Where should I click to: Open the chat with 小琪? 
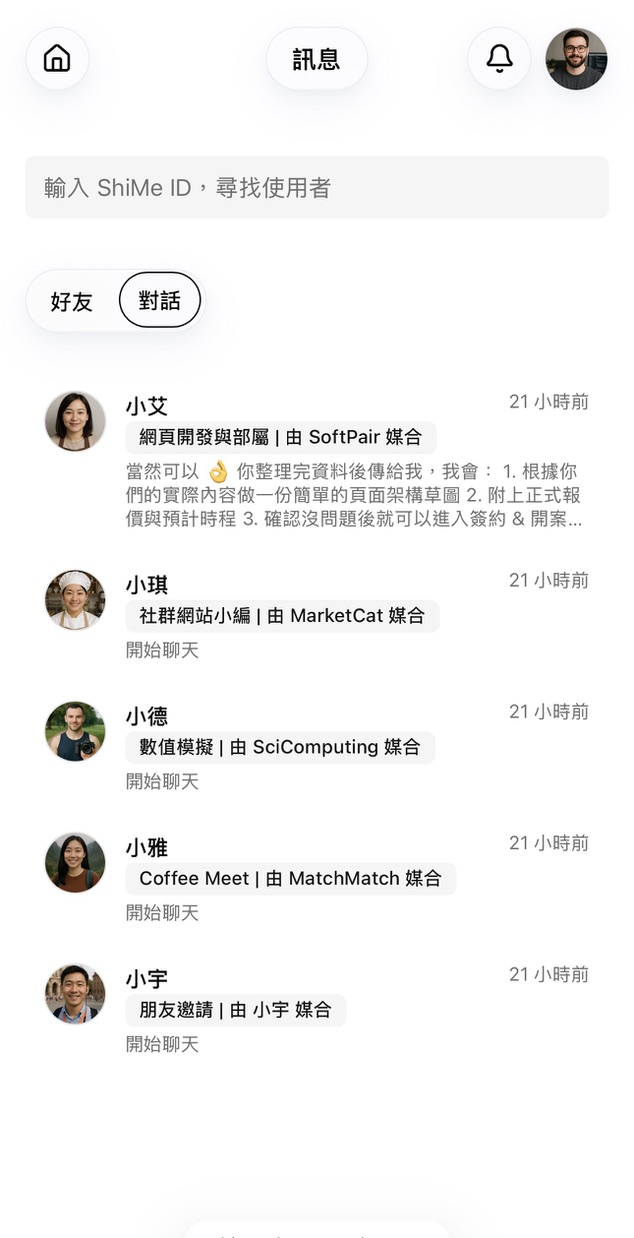316,614
